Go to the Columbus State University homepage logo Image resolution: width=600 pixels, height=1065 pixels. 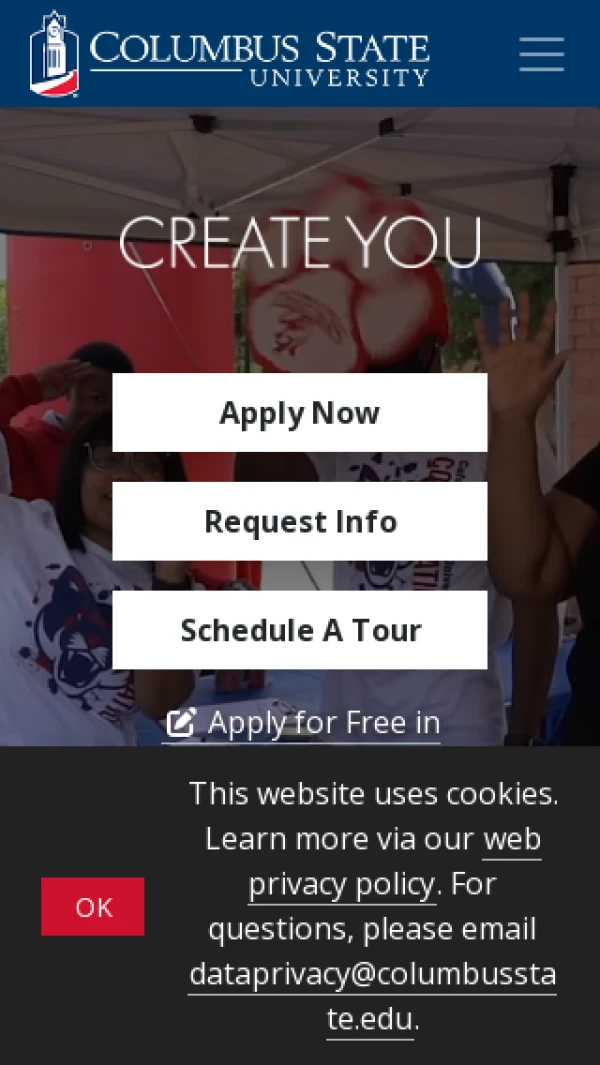coord(230,55)
